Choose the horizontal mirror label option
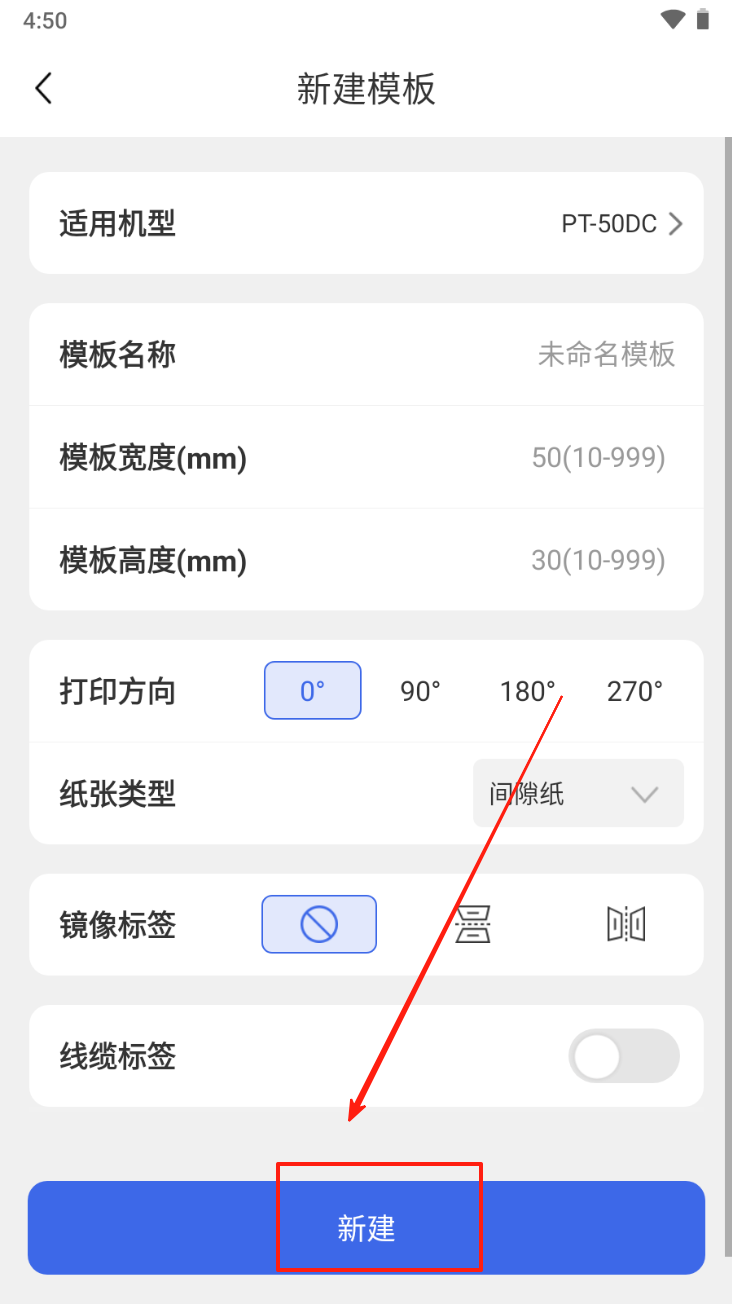Image resolution: width=732 pixels, height=1304 pixels. (626, 924)
